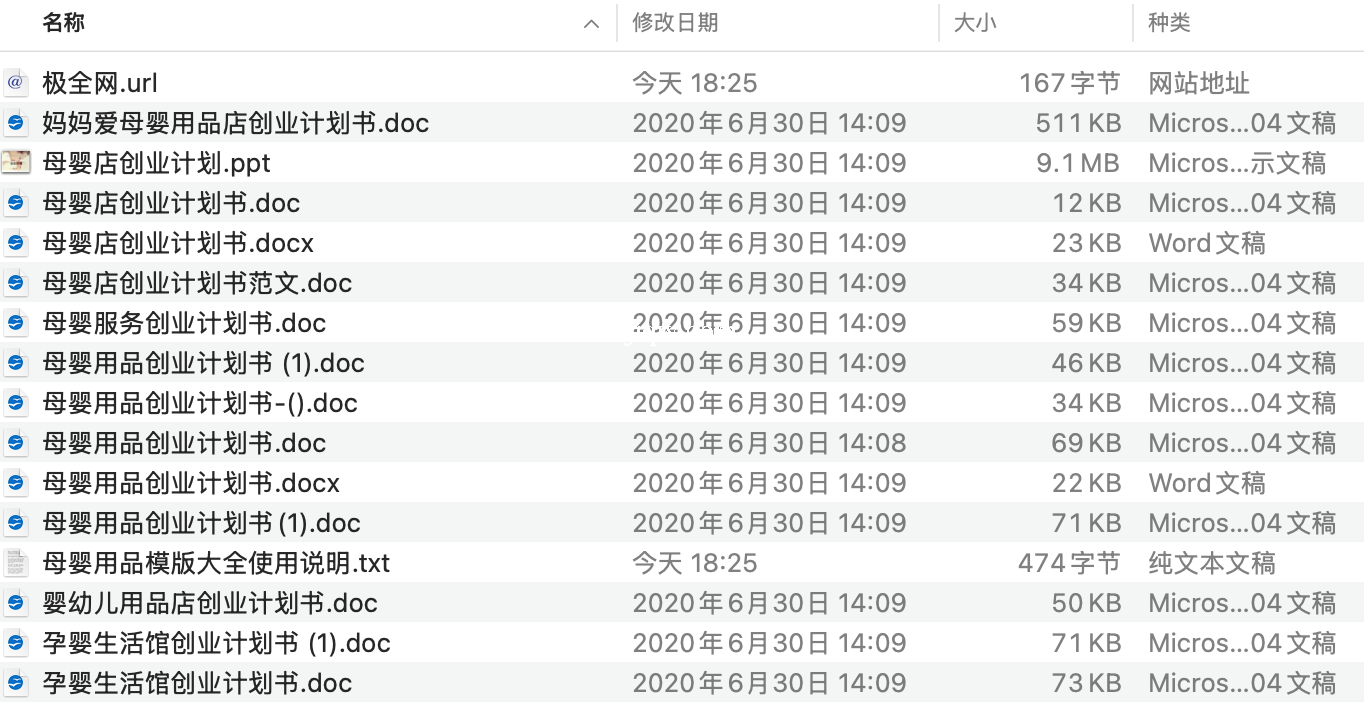1364x716 pixels.
Task: Select 母婴用品创业计划书-().doc
Action: 200,403
